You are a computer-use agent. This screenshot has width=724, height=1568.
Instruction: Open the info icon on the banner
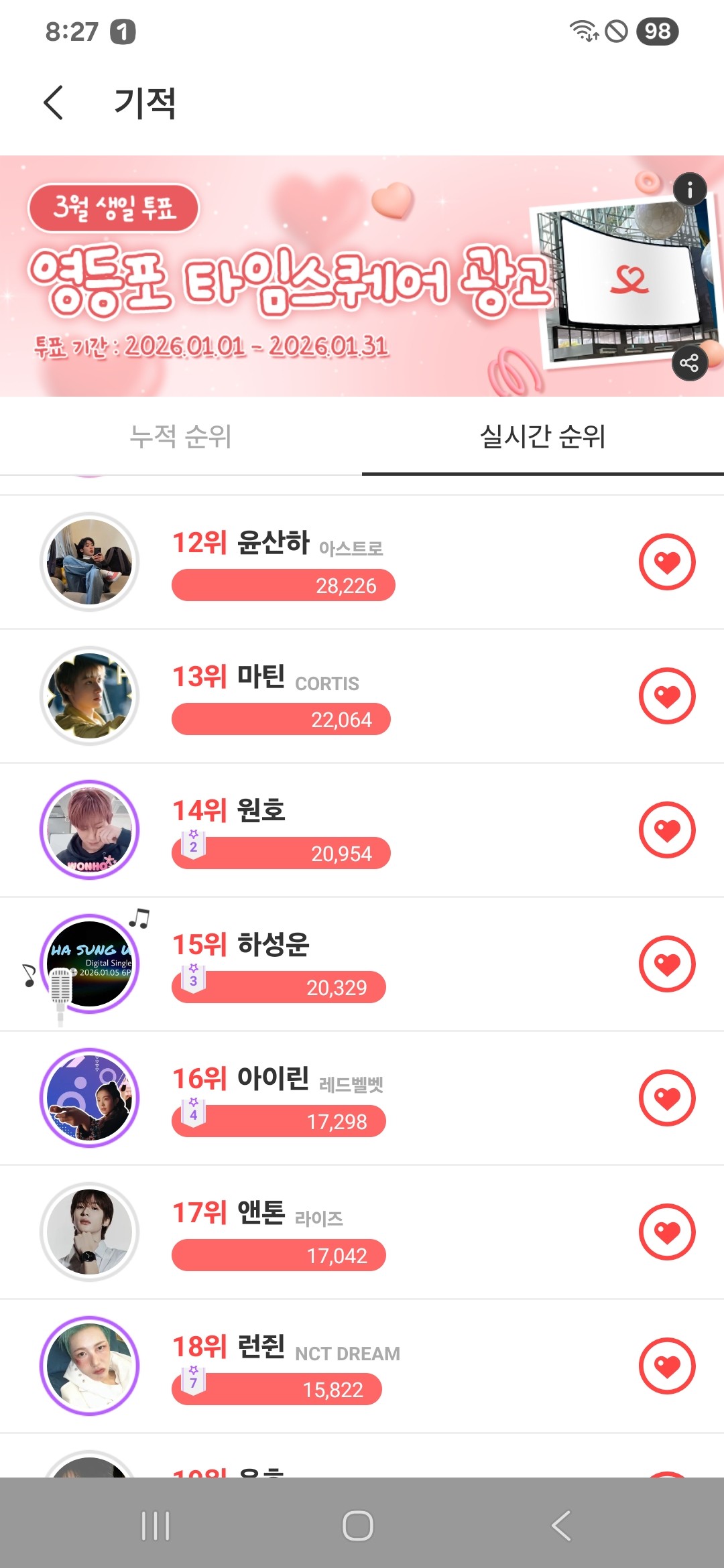[x=690, y=190]
